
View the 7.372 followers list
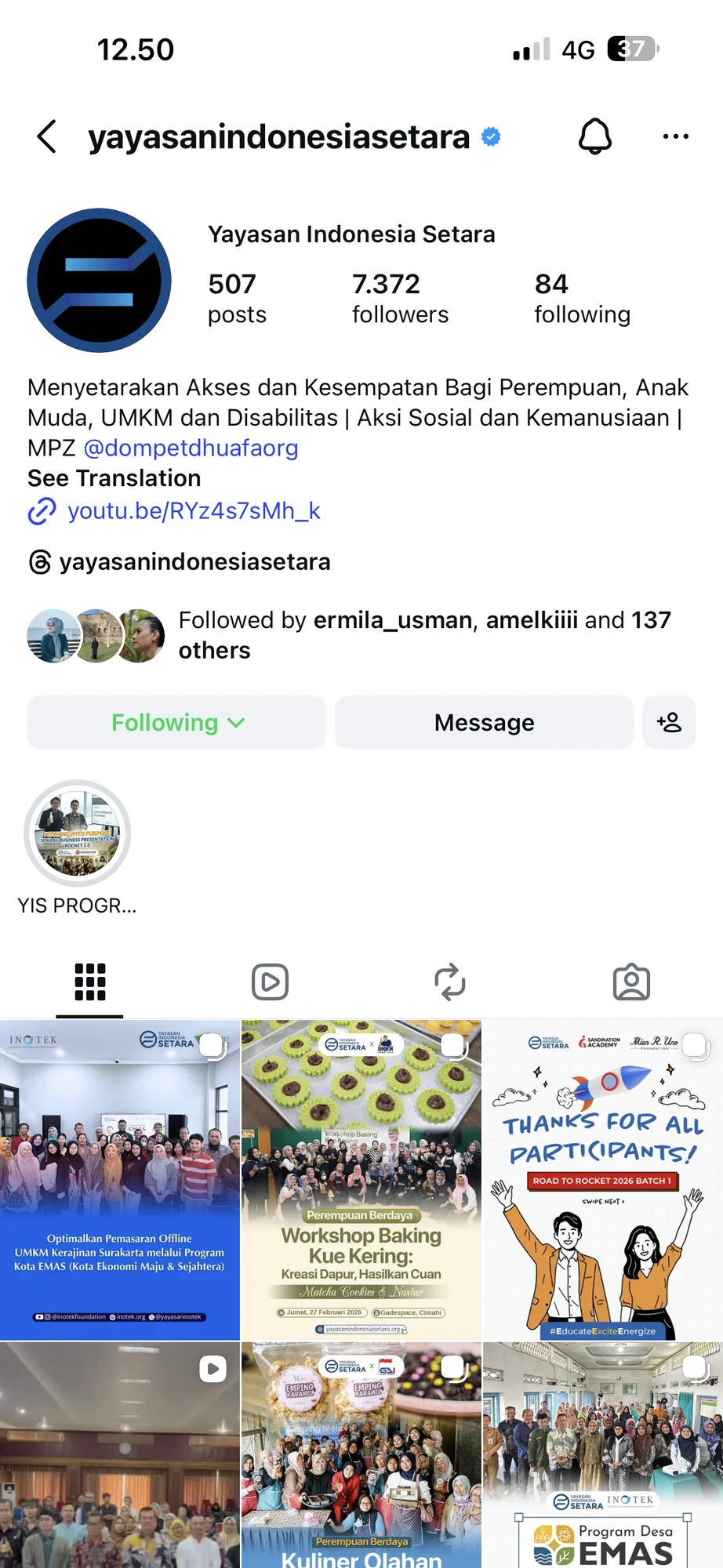click(400, 298)
